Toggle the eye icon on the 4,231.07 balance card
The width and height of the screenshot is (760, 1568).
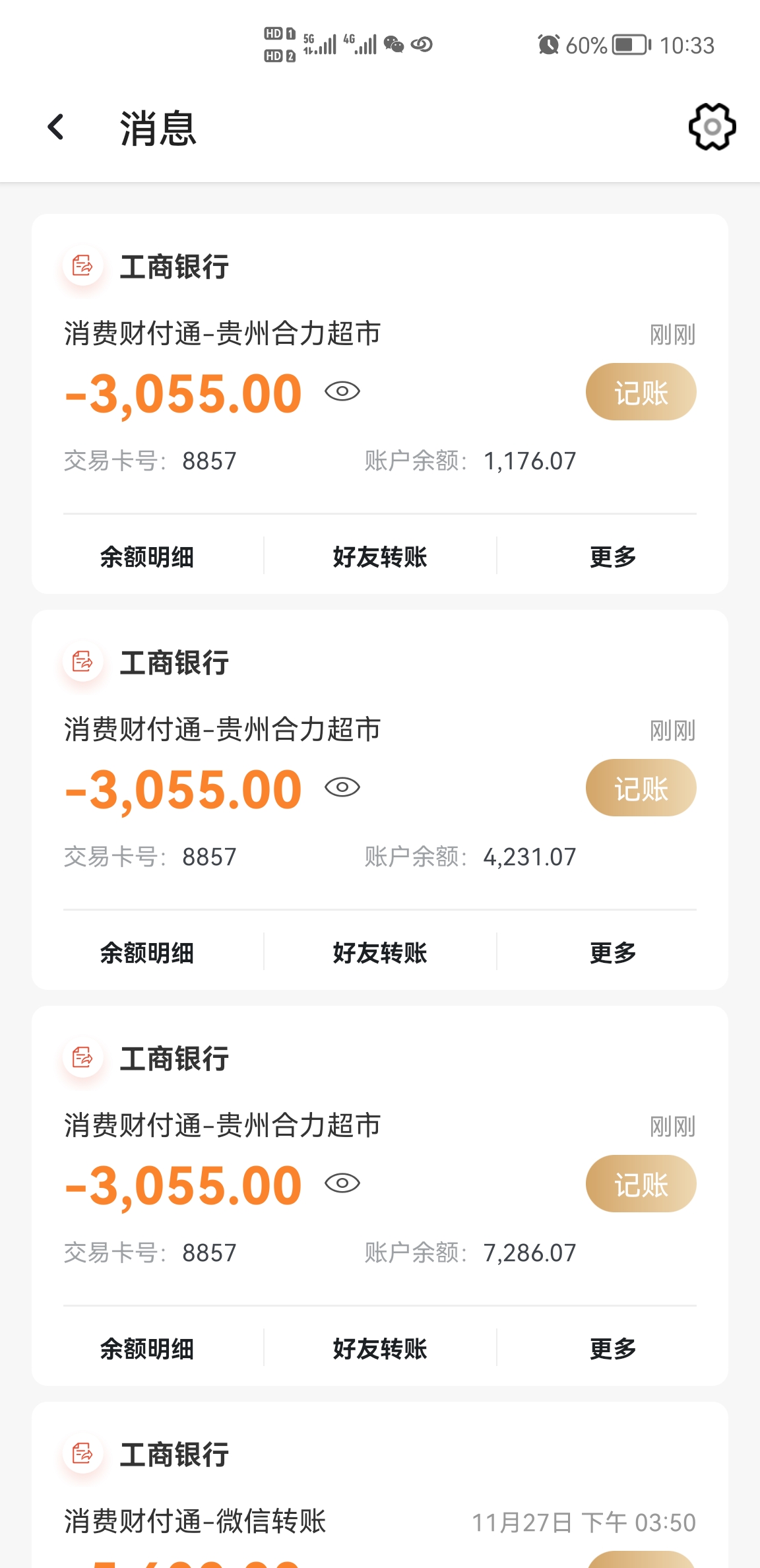[342, 787]
